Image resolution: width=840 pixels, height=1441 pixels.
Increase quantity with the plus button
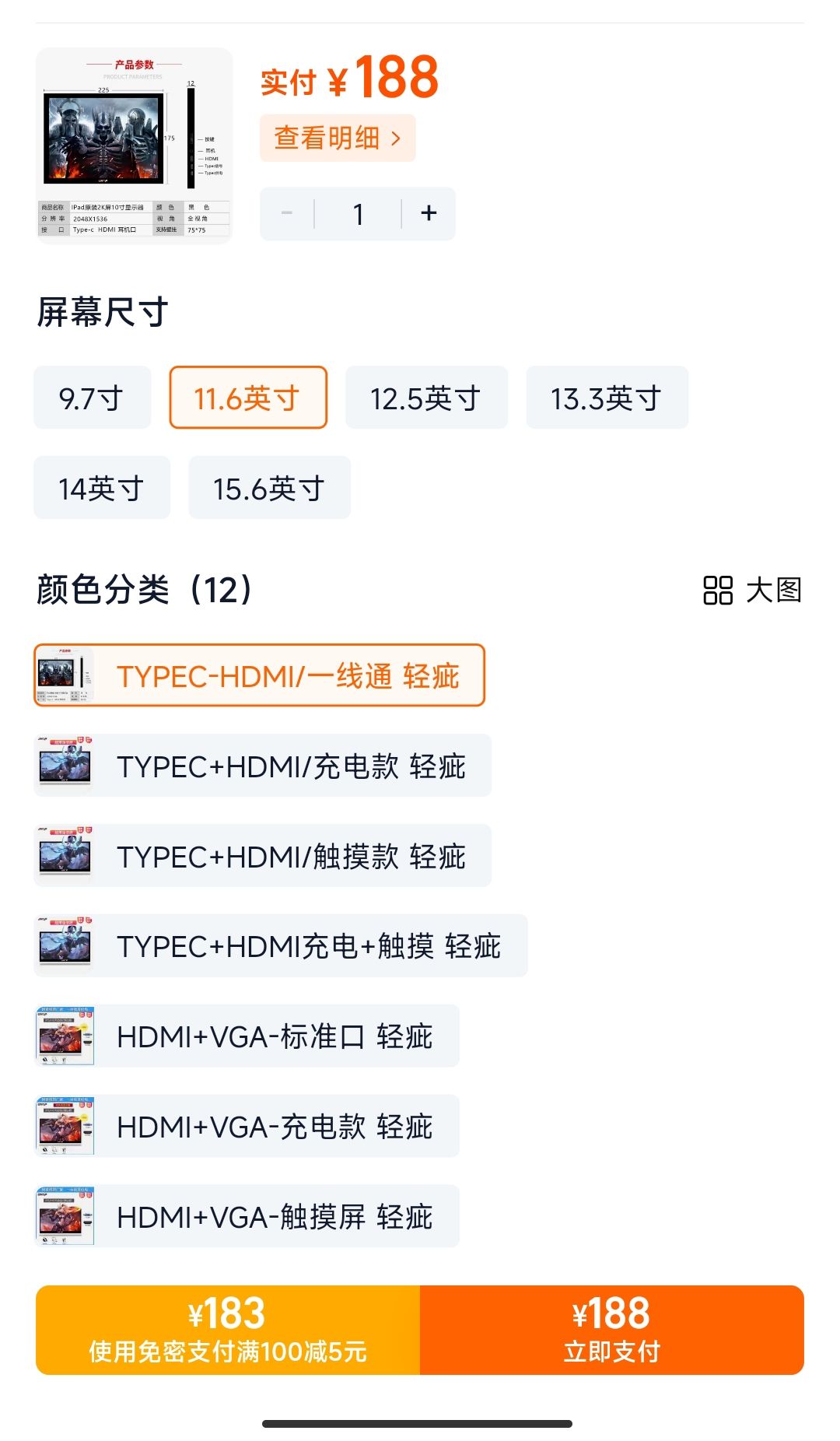(429, 213)
